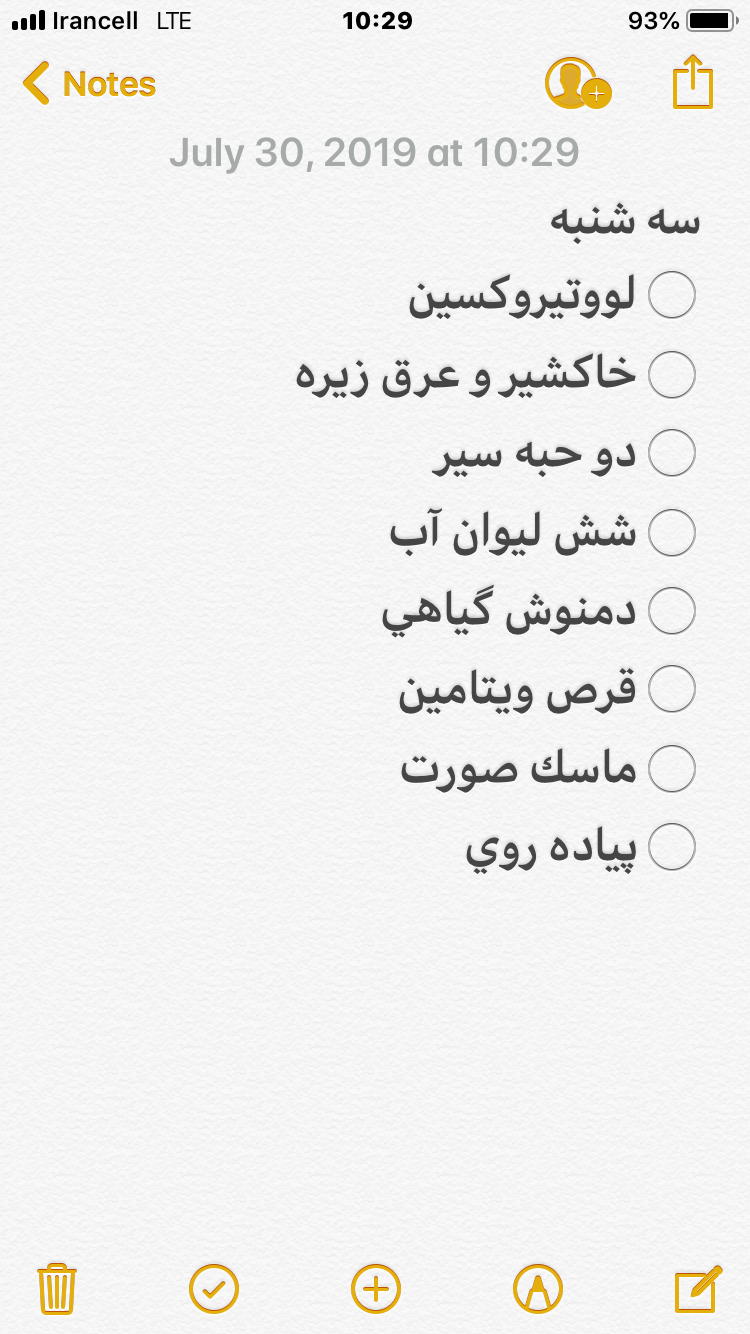
Task: Check the شش ليوان آب item
Action: click(x=672, y=532)
